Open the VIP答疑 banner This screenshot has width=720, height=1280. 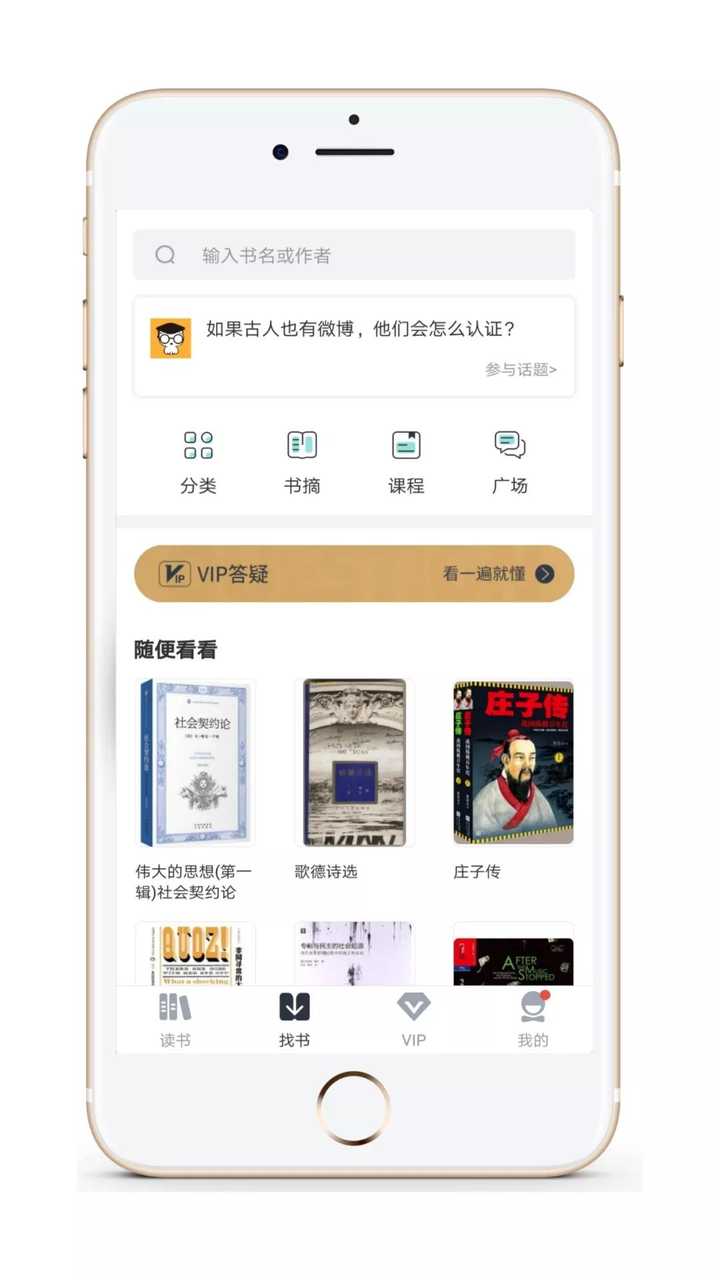354,574
